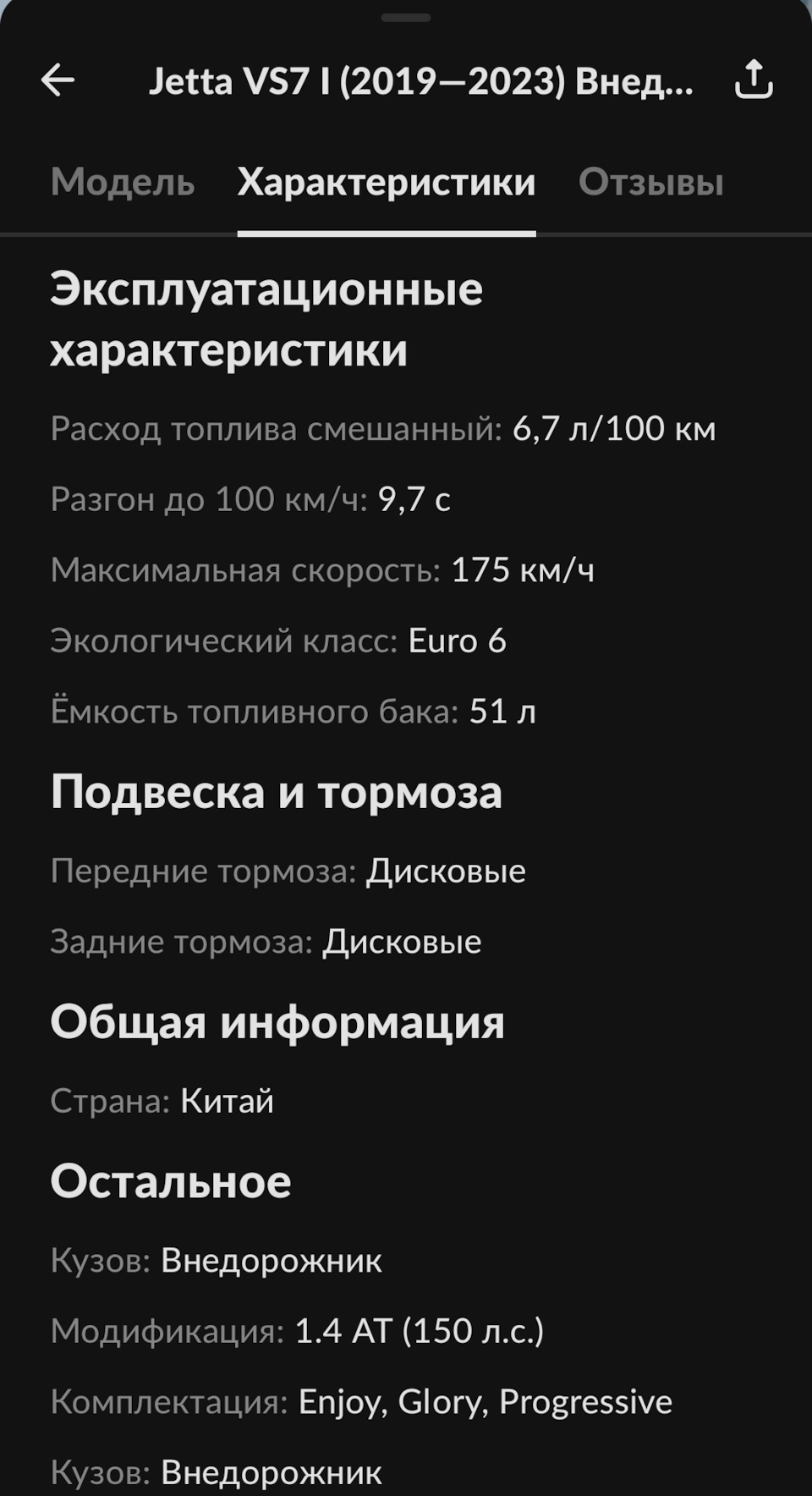Tap the Jetta VS7 title to expand full name
Screen dimensions: 812x1496
(x=421, y=81)
